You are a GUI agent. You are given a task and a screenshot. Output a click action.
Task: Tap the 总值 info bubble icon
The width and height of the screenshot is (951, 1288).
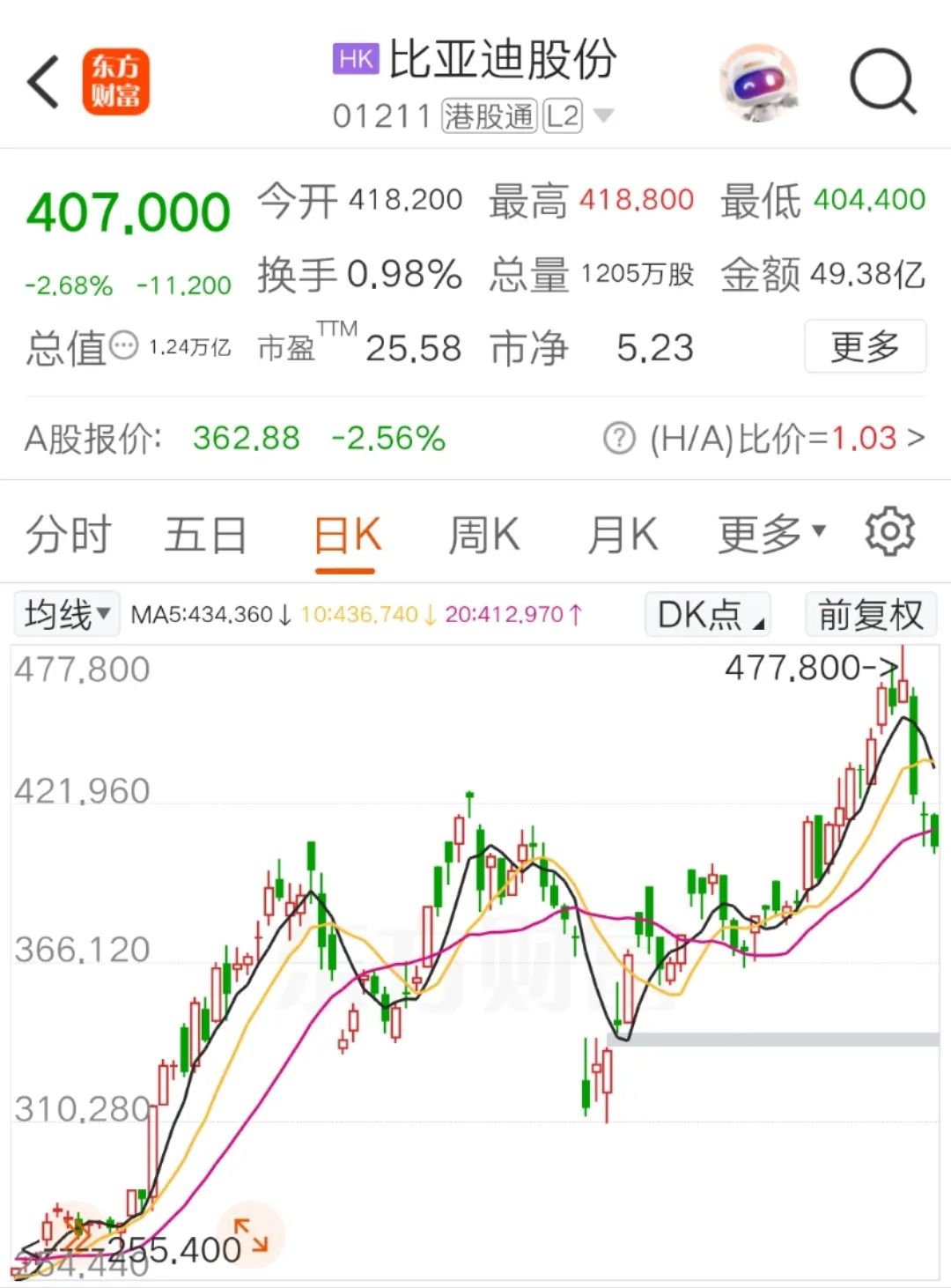124,345
